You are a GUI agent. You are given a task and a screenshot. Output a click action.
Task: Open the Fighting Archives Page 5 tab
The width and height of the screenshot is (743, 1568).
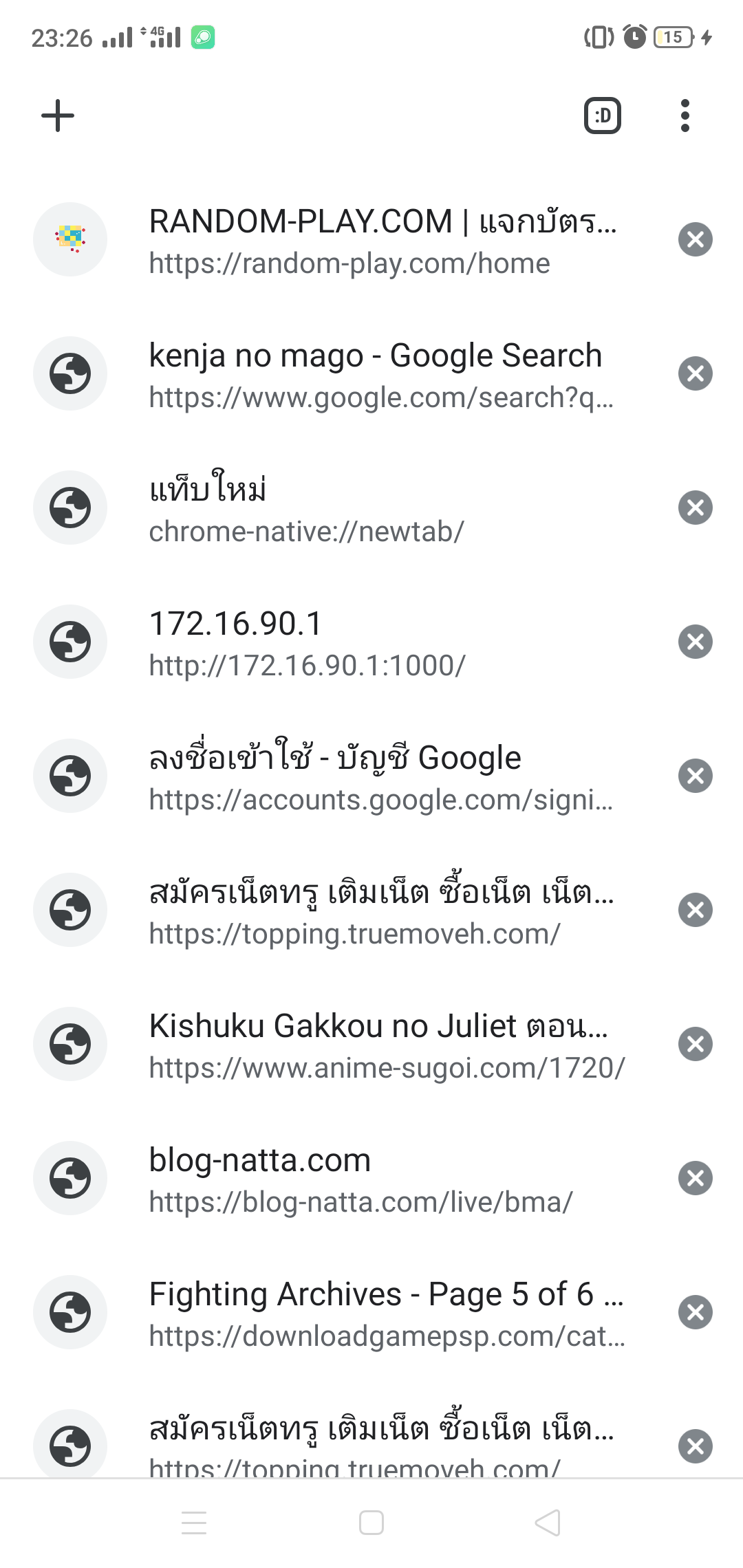pos(371,1313)
